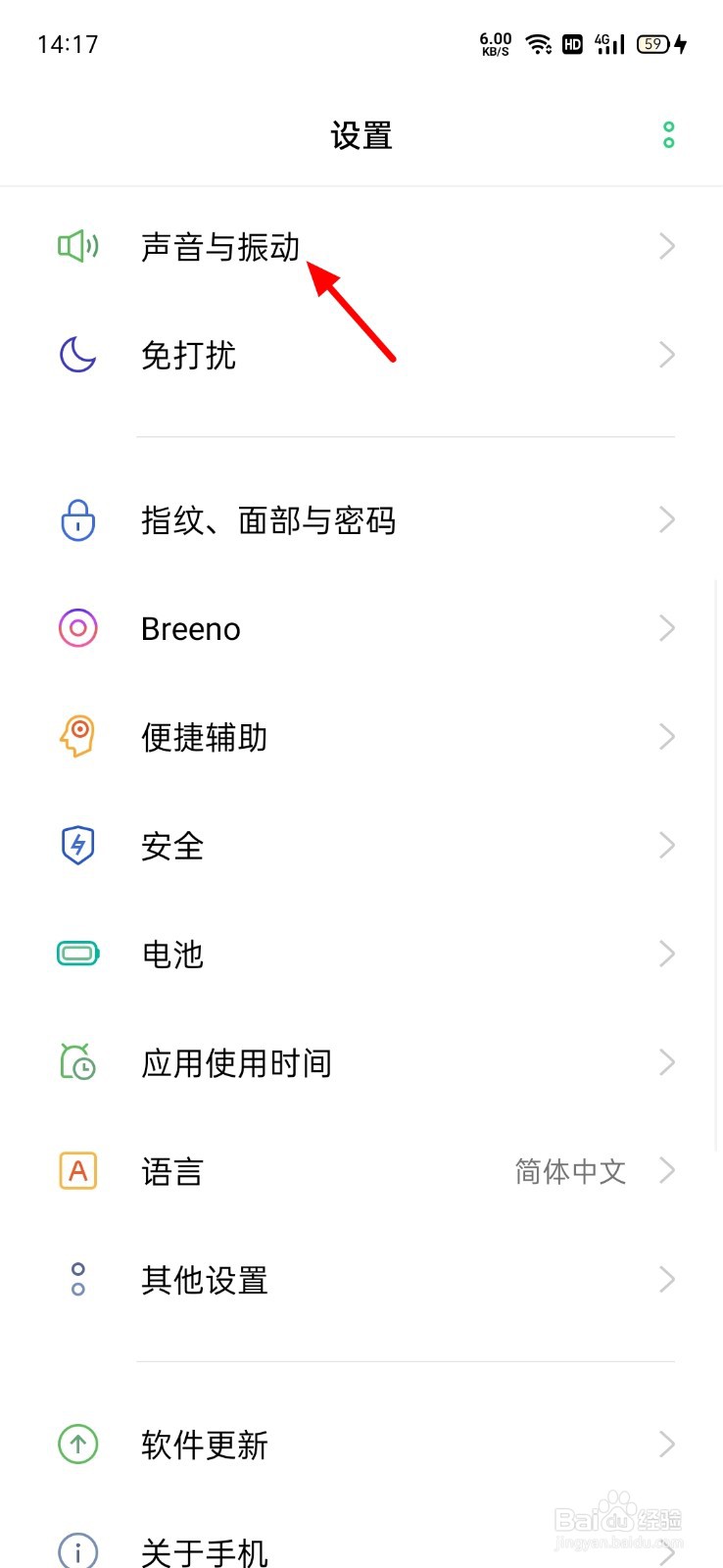The width and height of the screenshot is (723, 1568).
Task: Open 应用使用时间
Action: 237,1062
